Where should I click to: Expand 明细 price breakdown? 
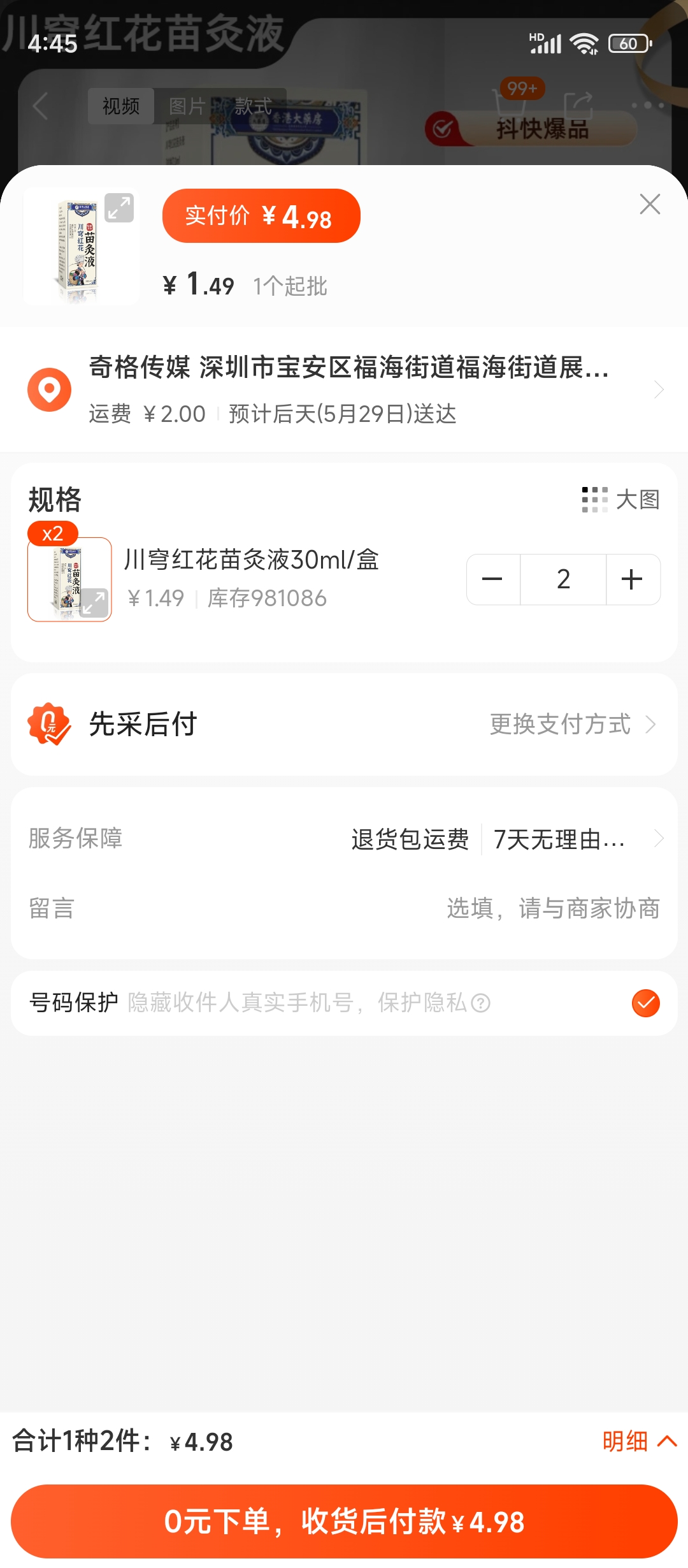pyautogui.click(x=638, y=1441)
